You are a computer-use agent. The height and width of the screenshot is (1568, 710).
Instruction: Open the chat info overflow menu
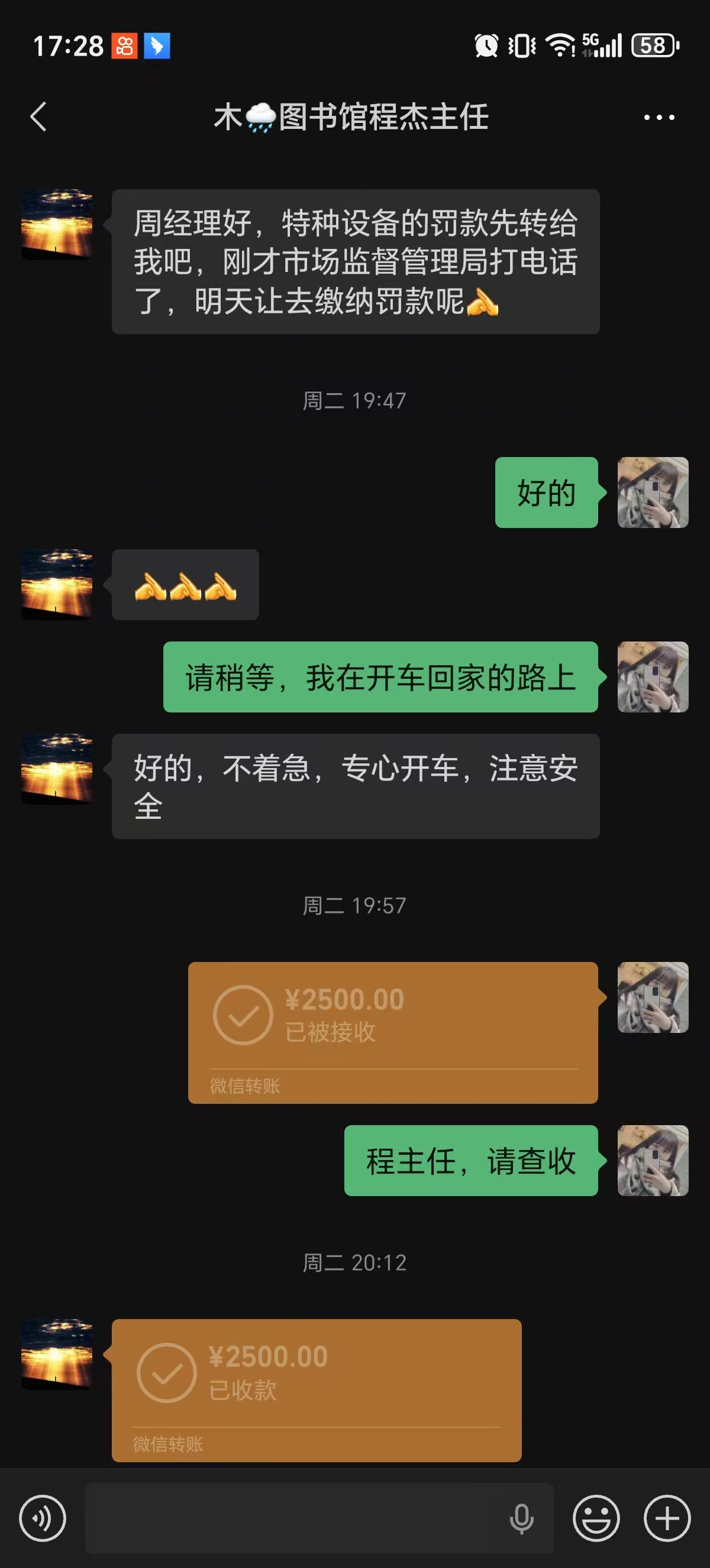[x=659, y=117]
